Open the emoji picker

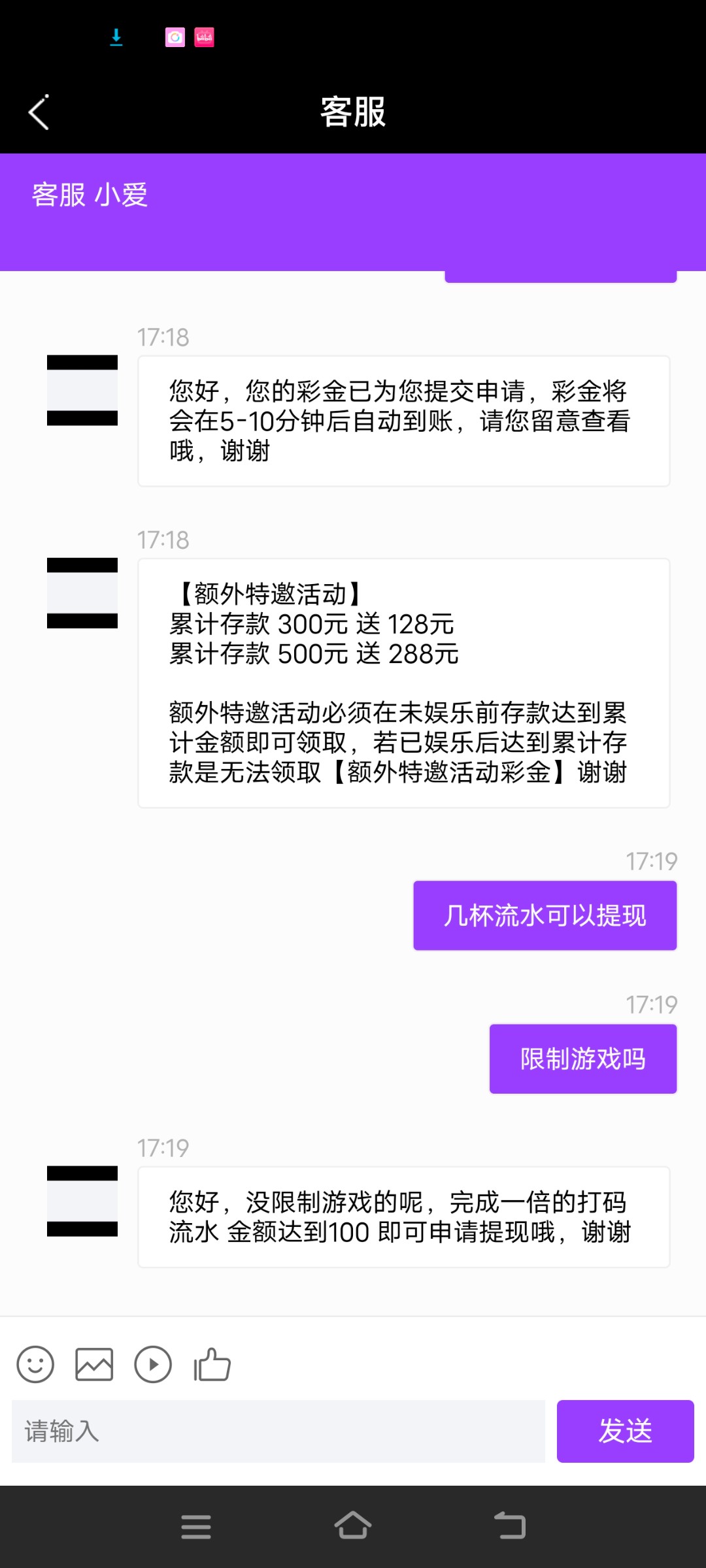[x=35, y=1365]
